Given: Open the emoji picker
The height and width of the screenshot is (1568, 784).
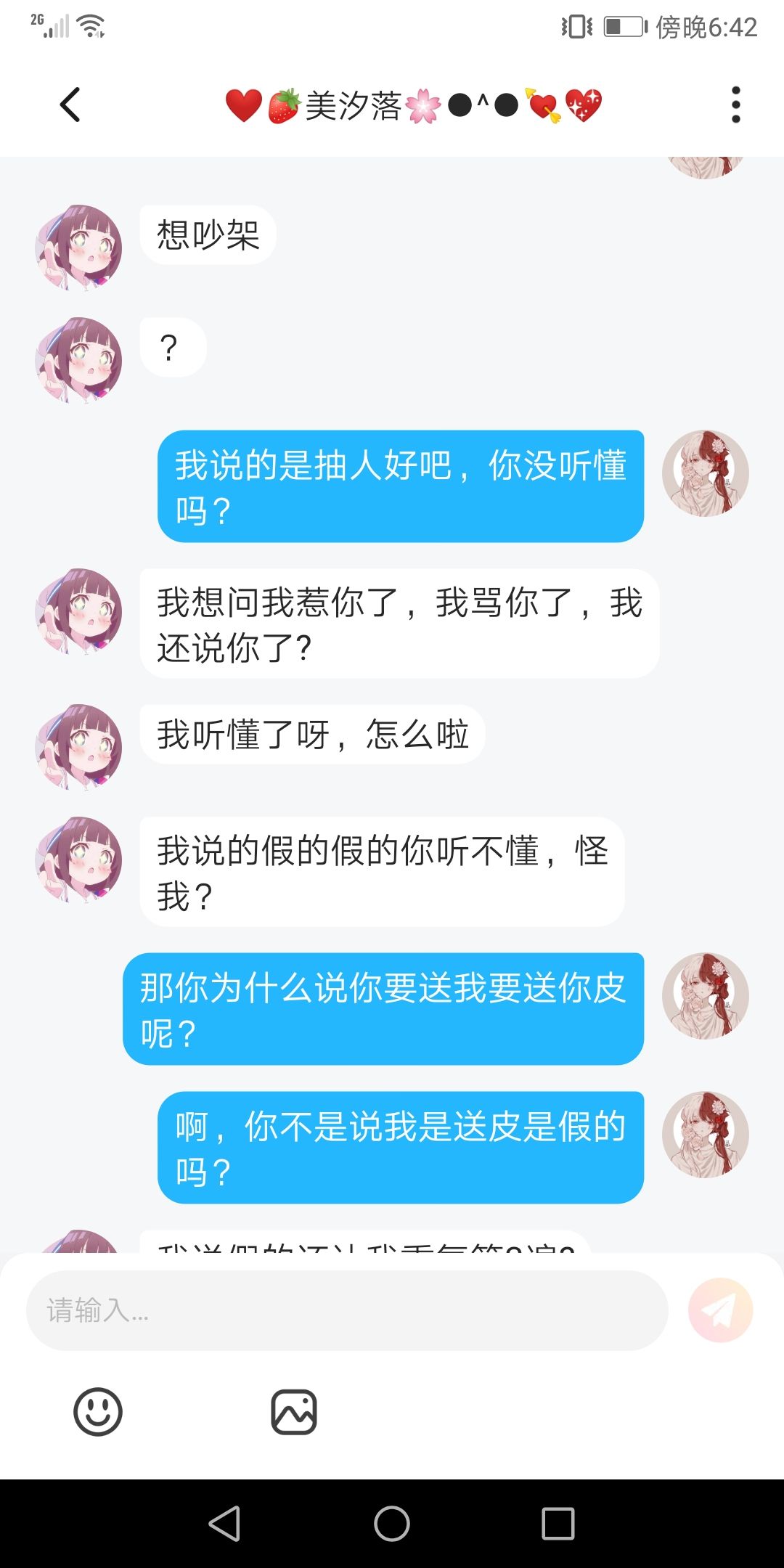Looking at the screenshot, I should tap(98, 1412).
